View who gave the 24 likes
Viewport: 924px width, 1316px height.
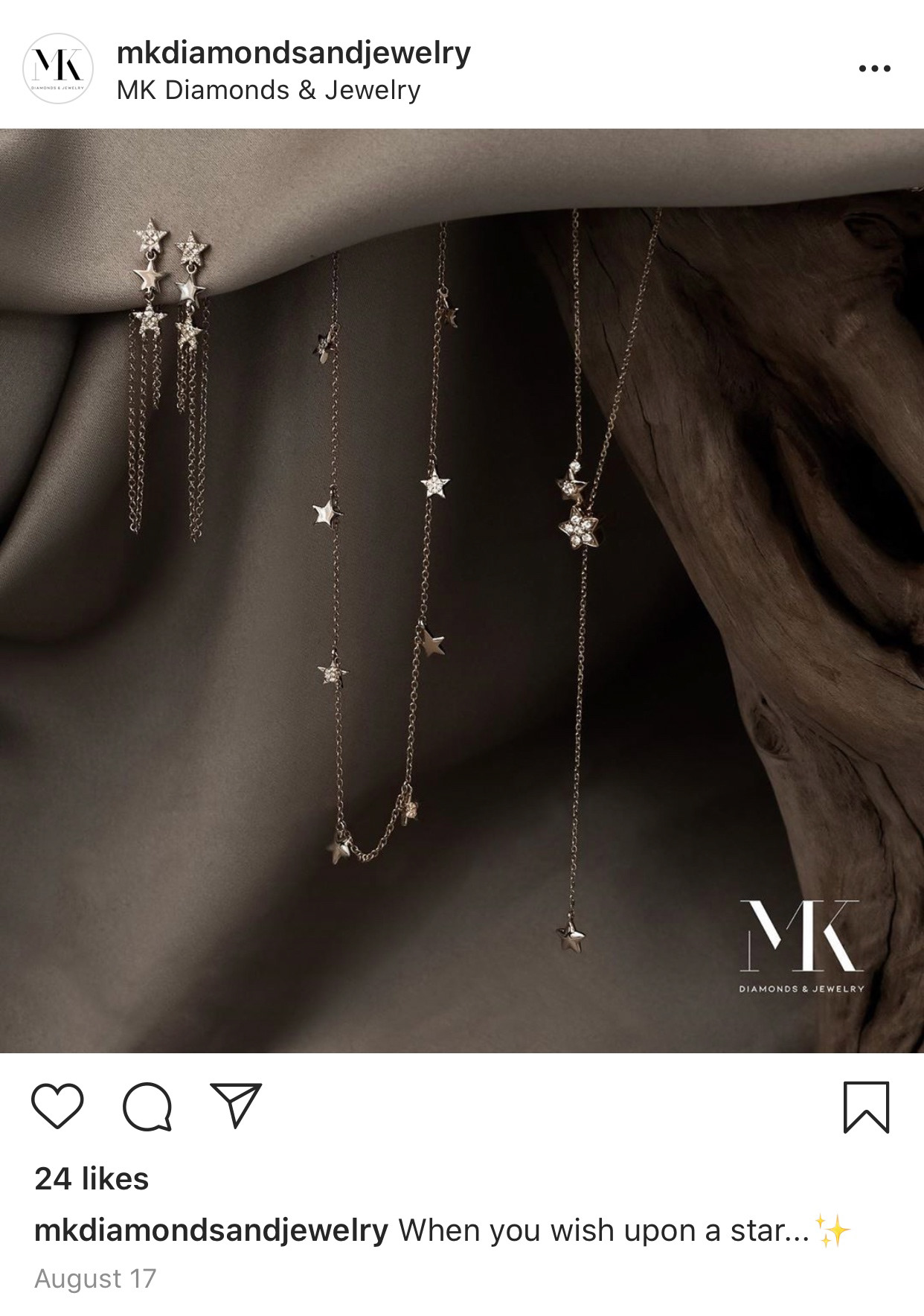point(92,1179)
